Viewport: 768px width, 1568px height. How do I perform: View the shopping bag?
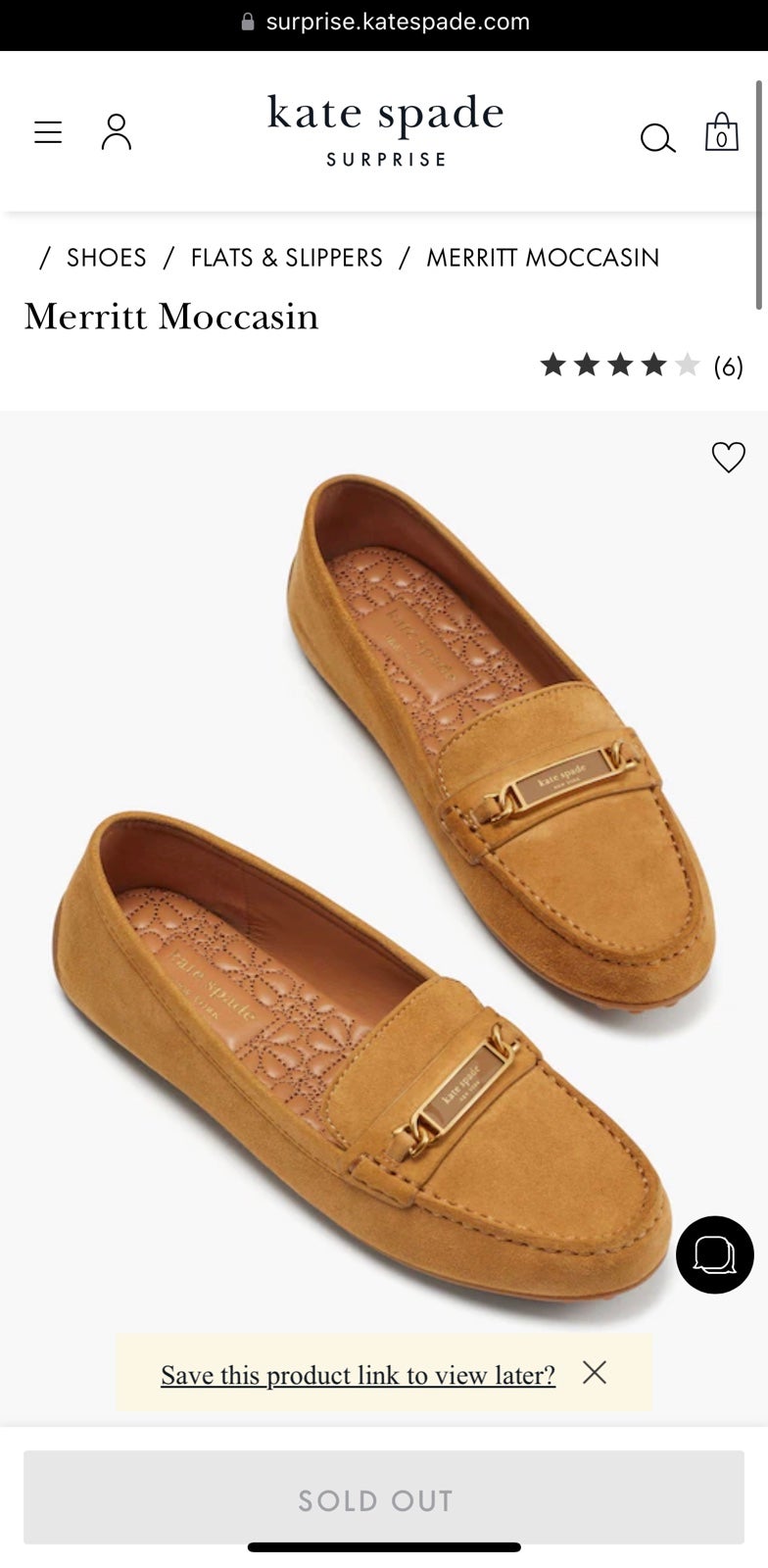click(722, 132)
